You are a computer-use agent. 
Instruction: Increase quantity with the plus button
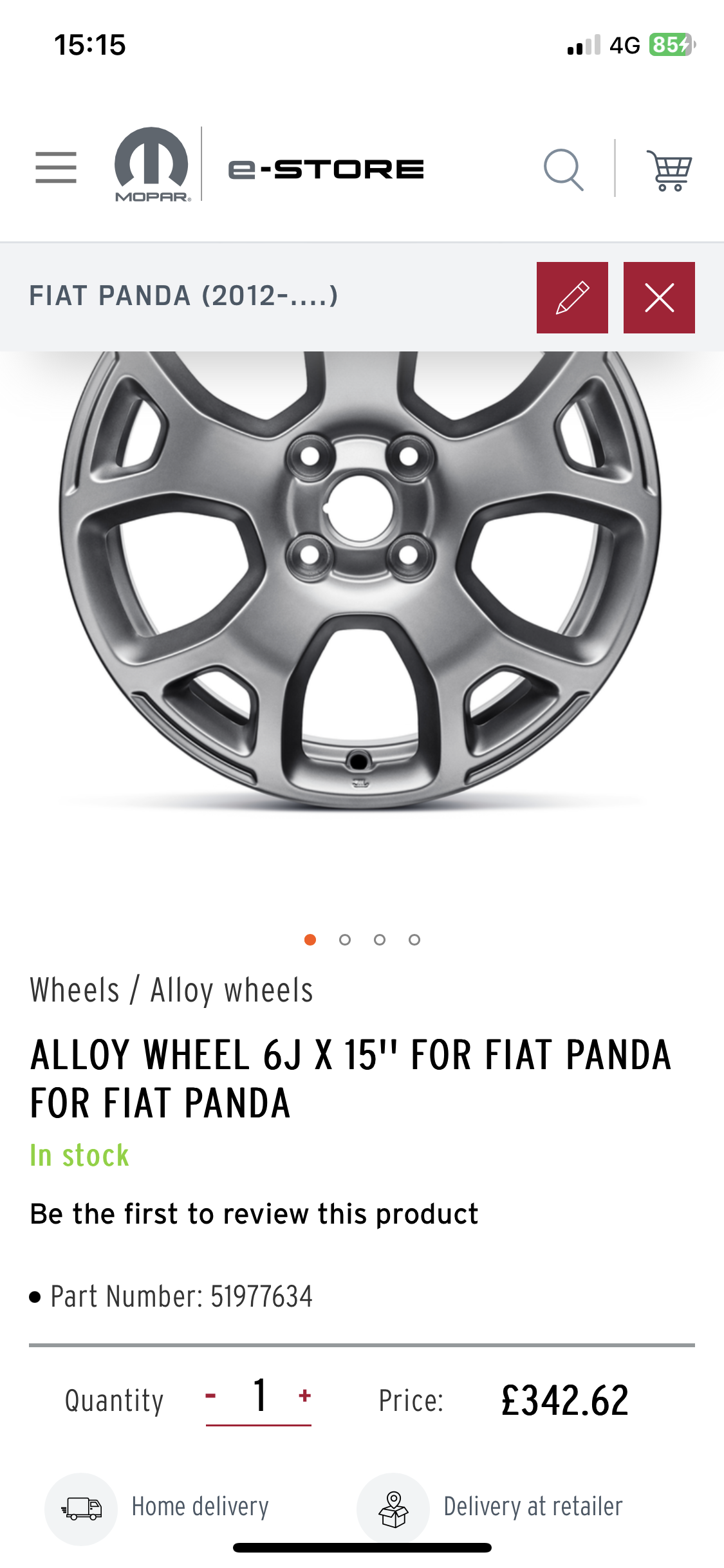coord(305,1395)
